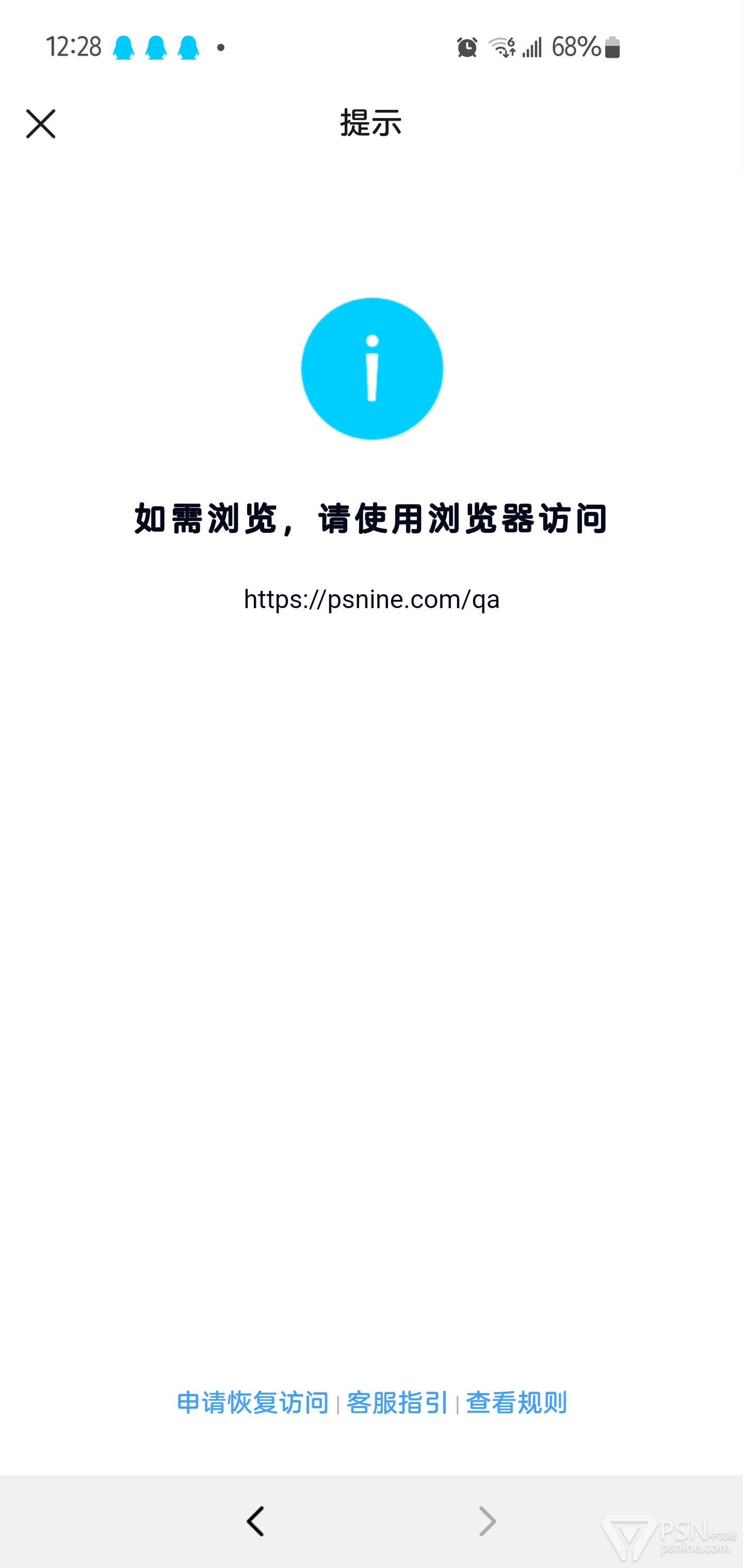
Task: Go back to the previous web page
Action: 255,1521
